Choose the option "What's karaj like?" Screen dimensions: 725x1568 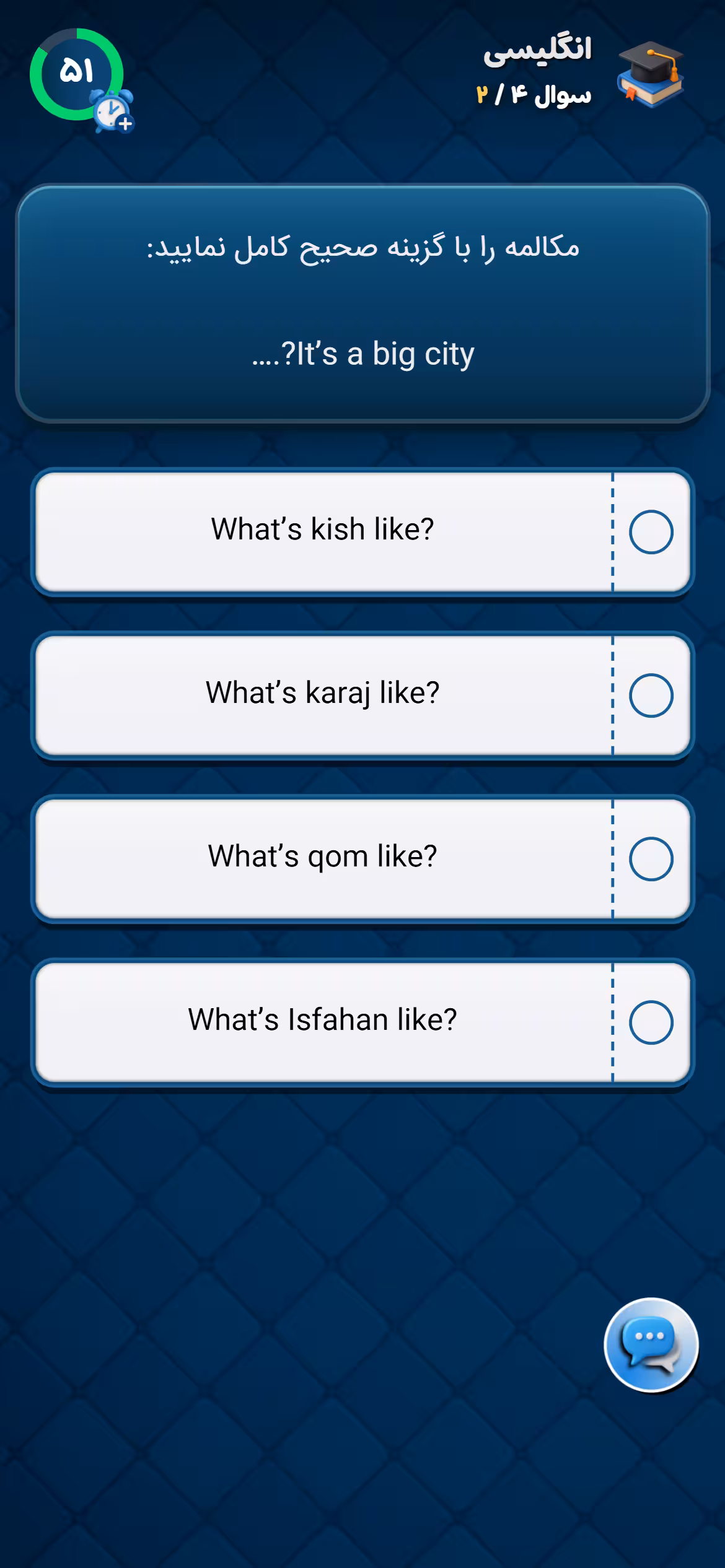coord(362,695)
